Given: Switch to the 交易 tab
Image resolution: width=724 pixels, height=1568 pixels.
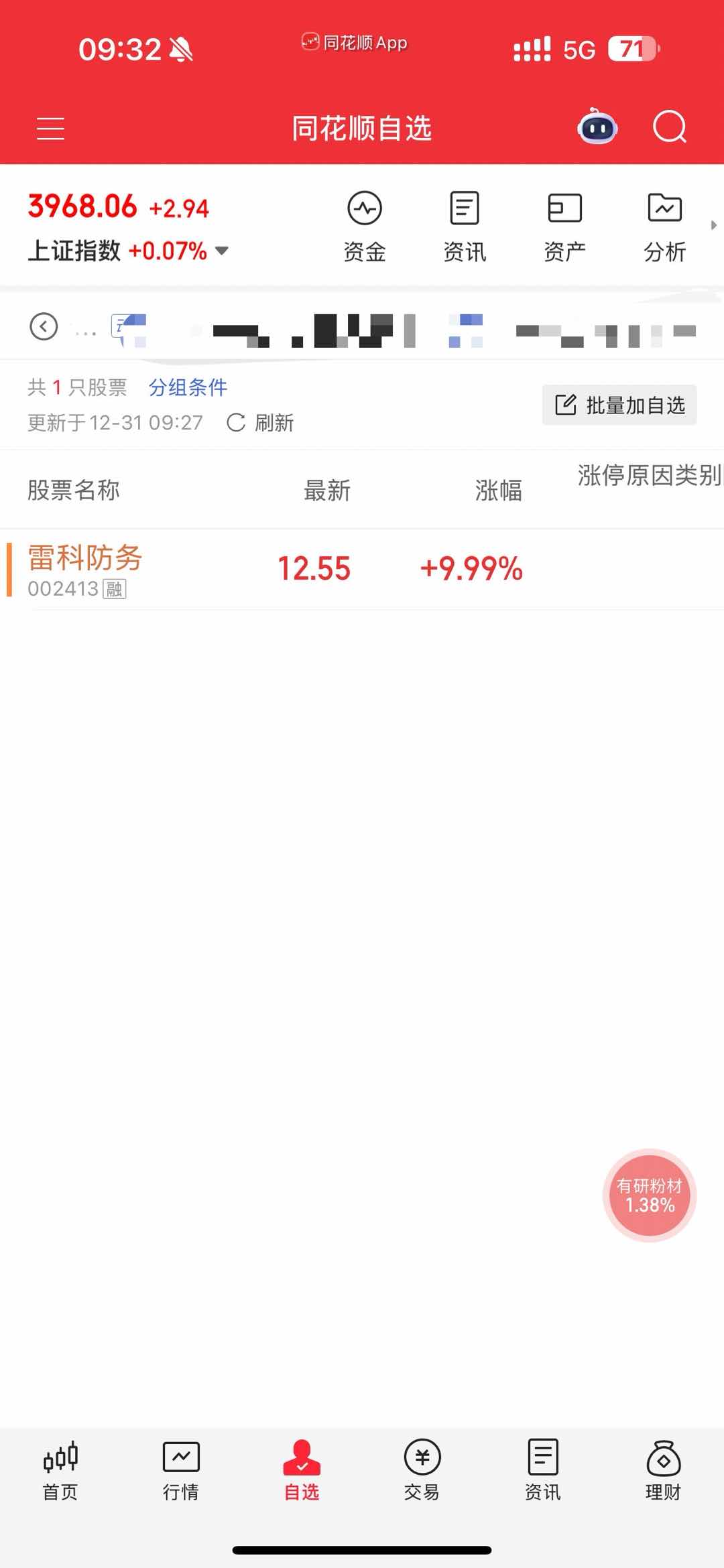Looking at the screenshot, I should [422, 1472].
